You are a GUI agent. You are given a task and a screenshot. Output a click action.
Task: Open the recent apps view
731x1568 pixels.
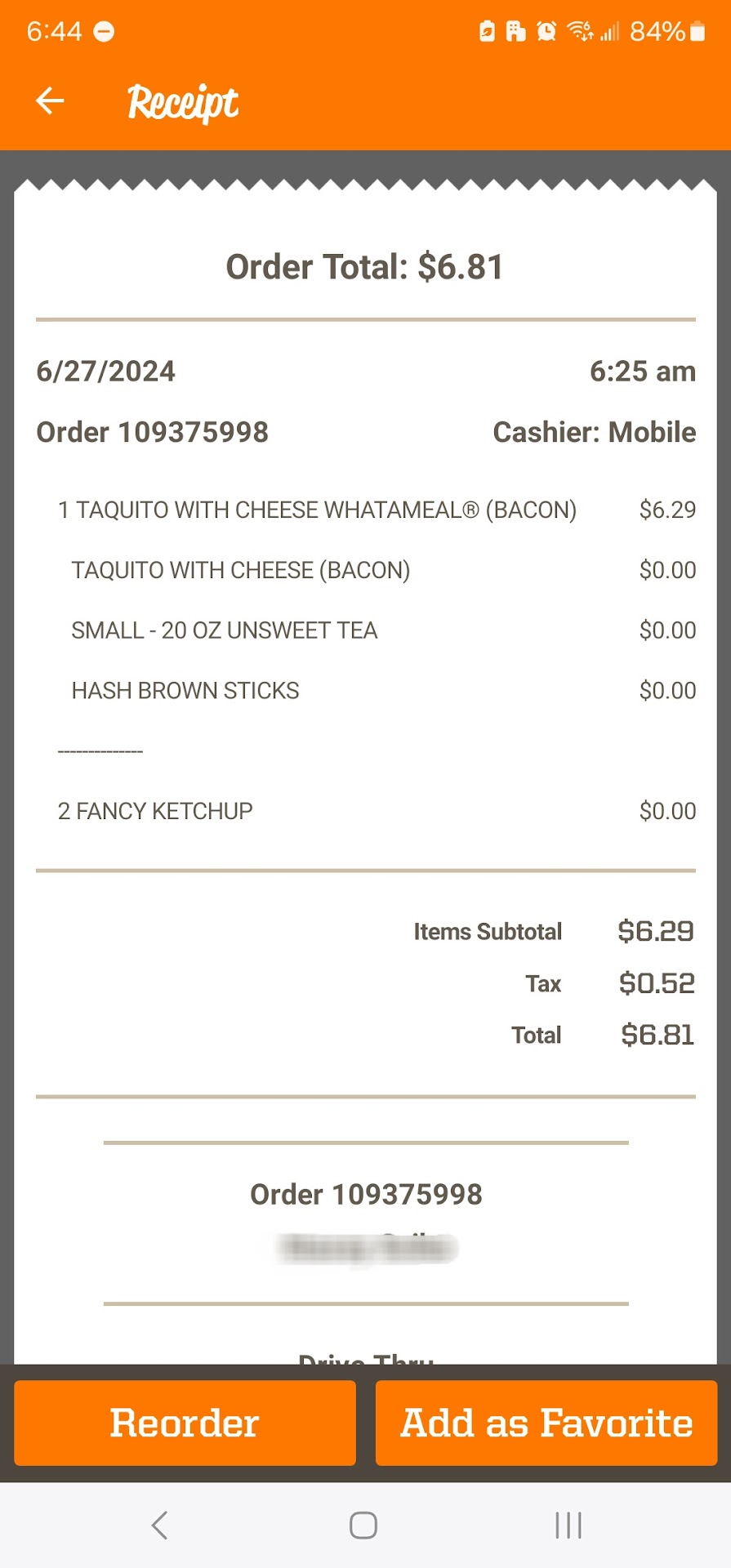coord(568,1525)
